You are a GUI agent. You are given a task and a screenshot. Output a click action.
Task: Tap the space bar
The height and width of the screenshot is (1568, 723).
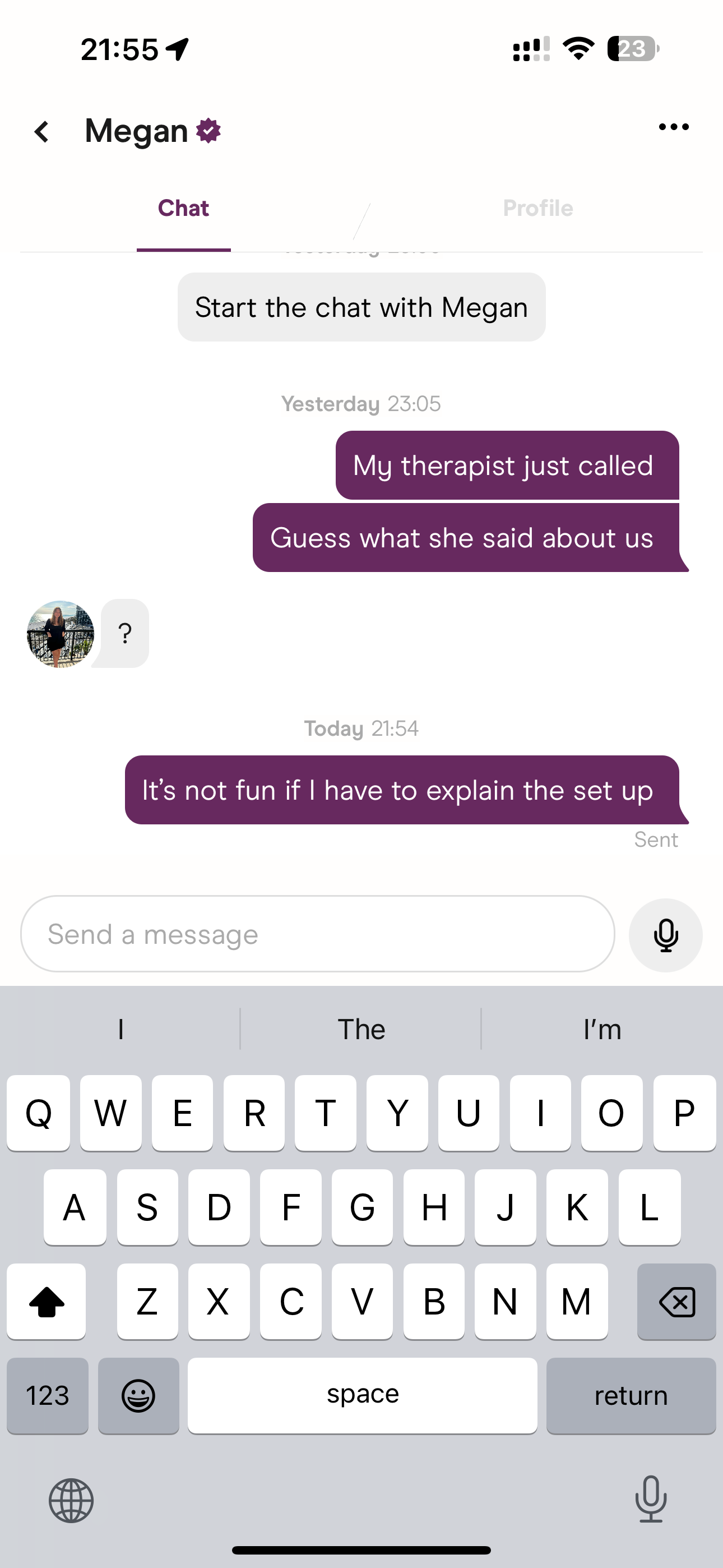362,1395
